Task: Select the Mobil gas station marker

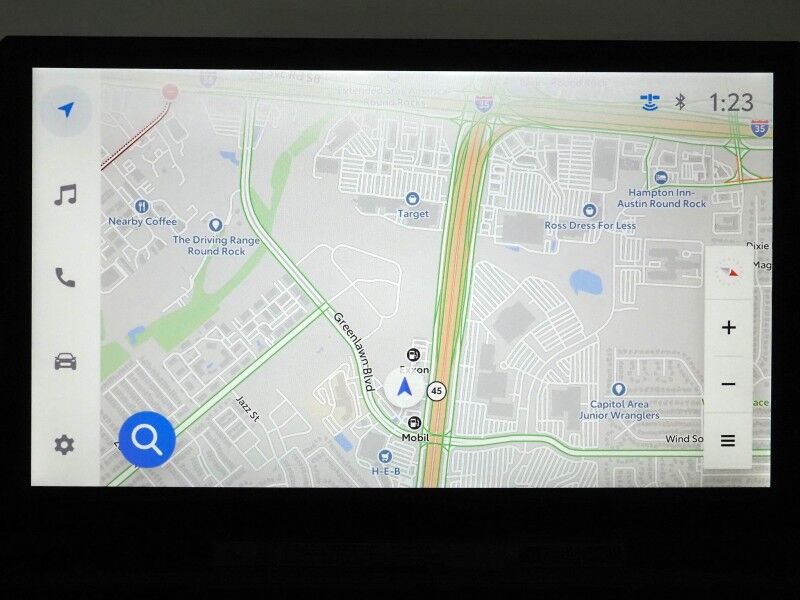Action: (414, 424)
